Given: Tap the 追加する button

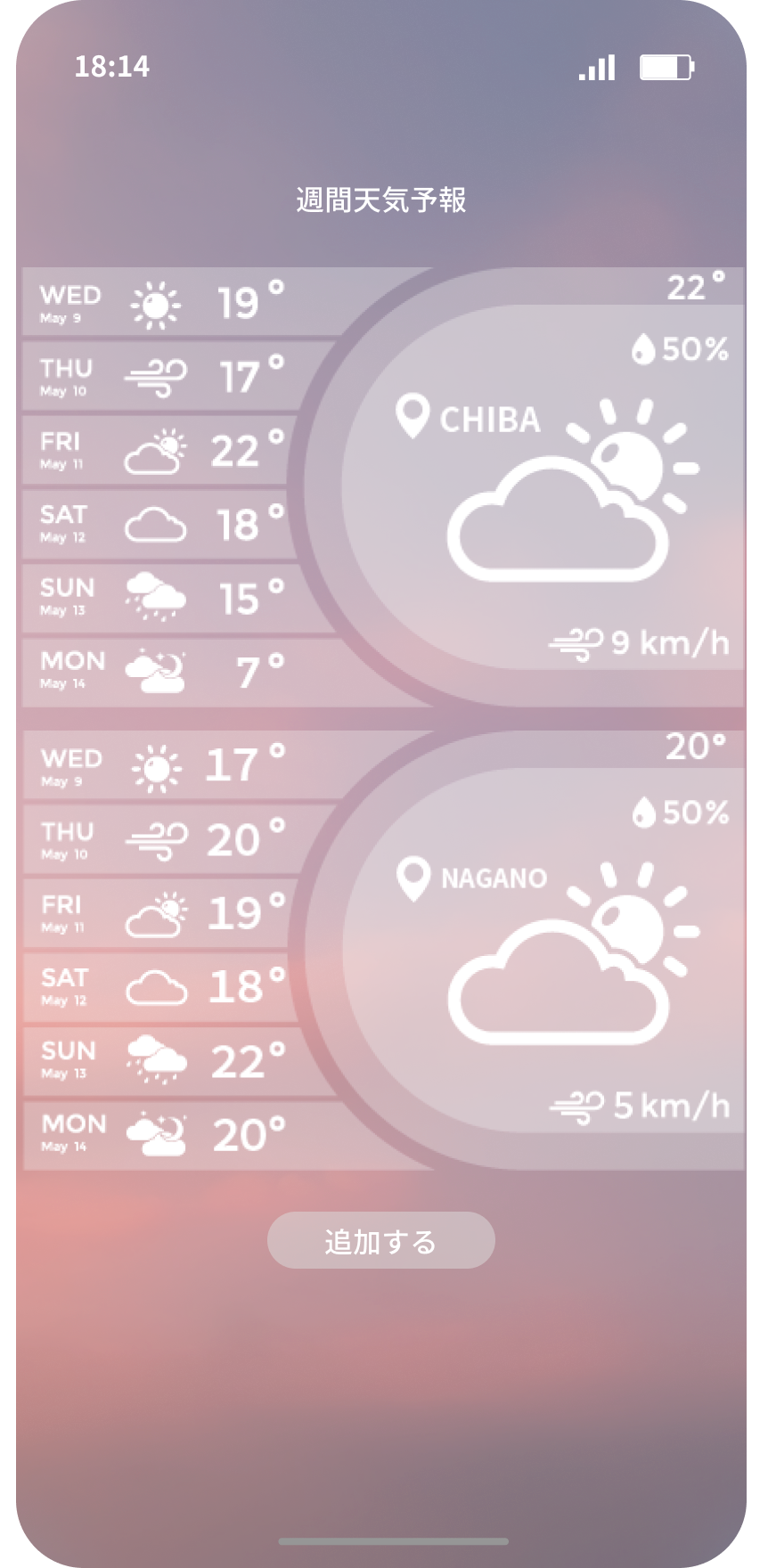Looking at the screenshot, I should click(x=380, y=1240).
